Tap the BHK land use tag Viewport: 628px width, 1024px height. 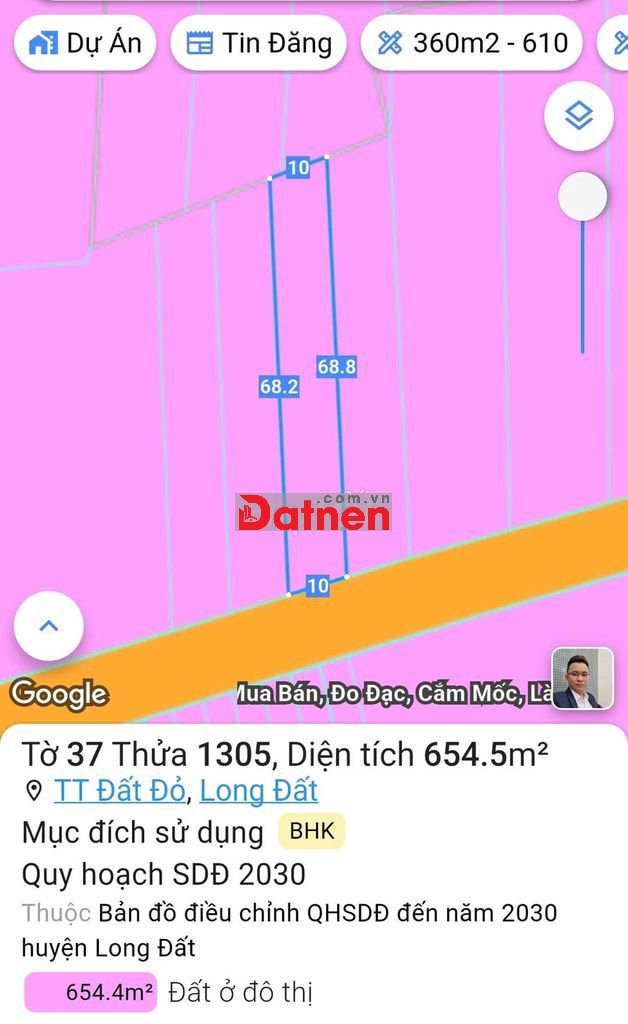tap(311, 831)
